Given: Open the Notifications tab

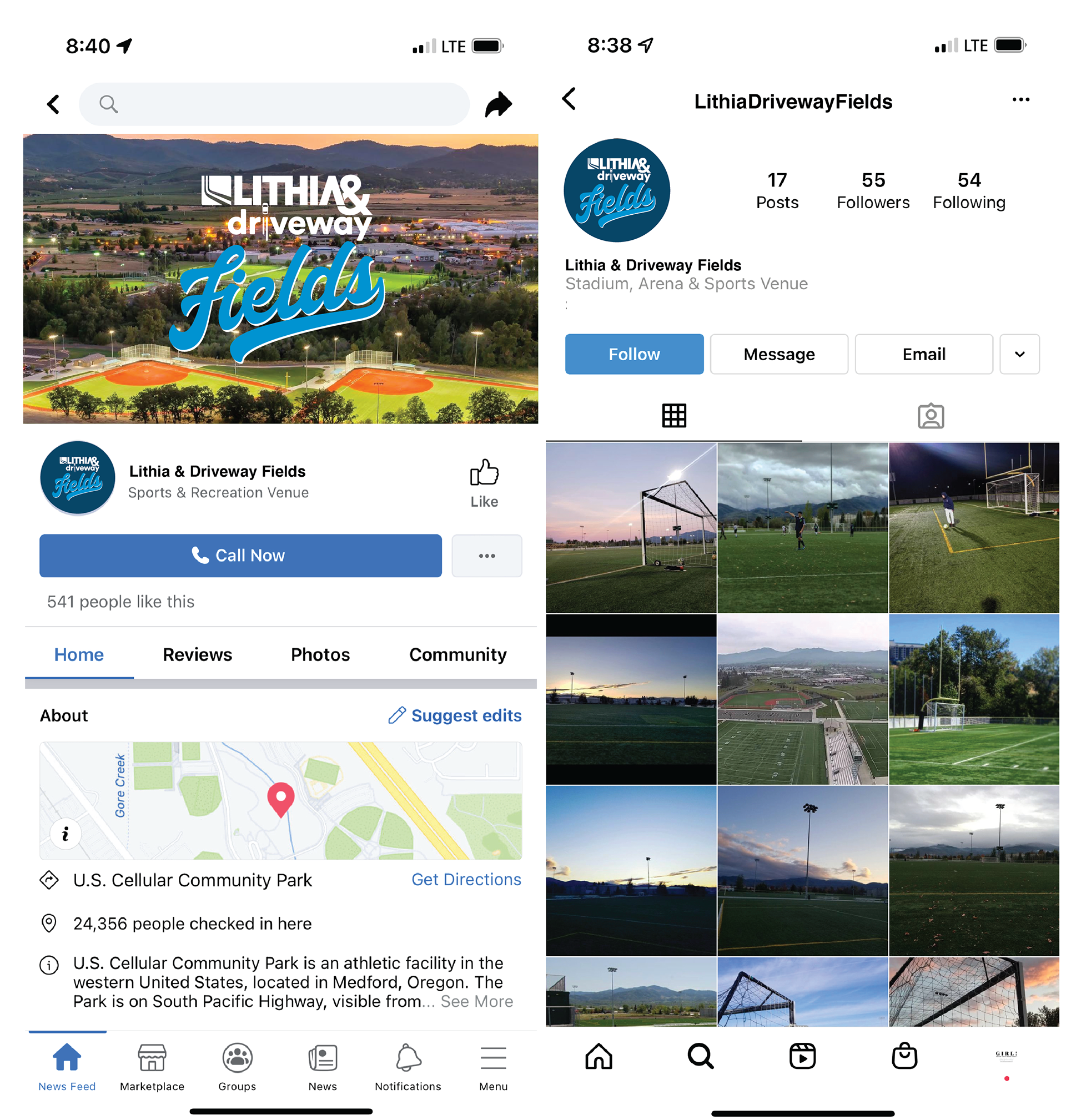Looking at the screenshot, I should click(x=408, y=1067).
